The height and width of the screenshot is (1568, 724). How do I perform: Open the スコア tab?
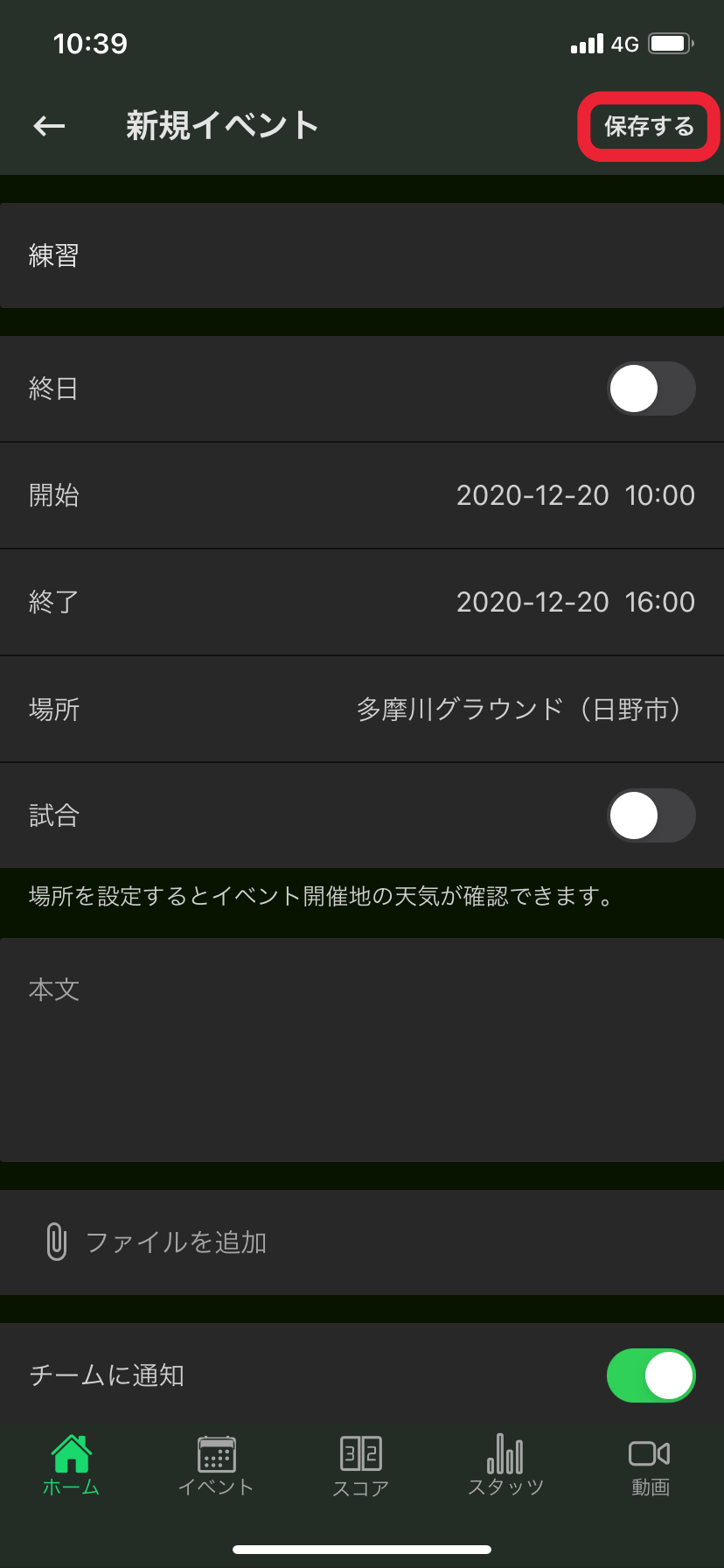click(361, 1466)
